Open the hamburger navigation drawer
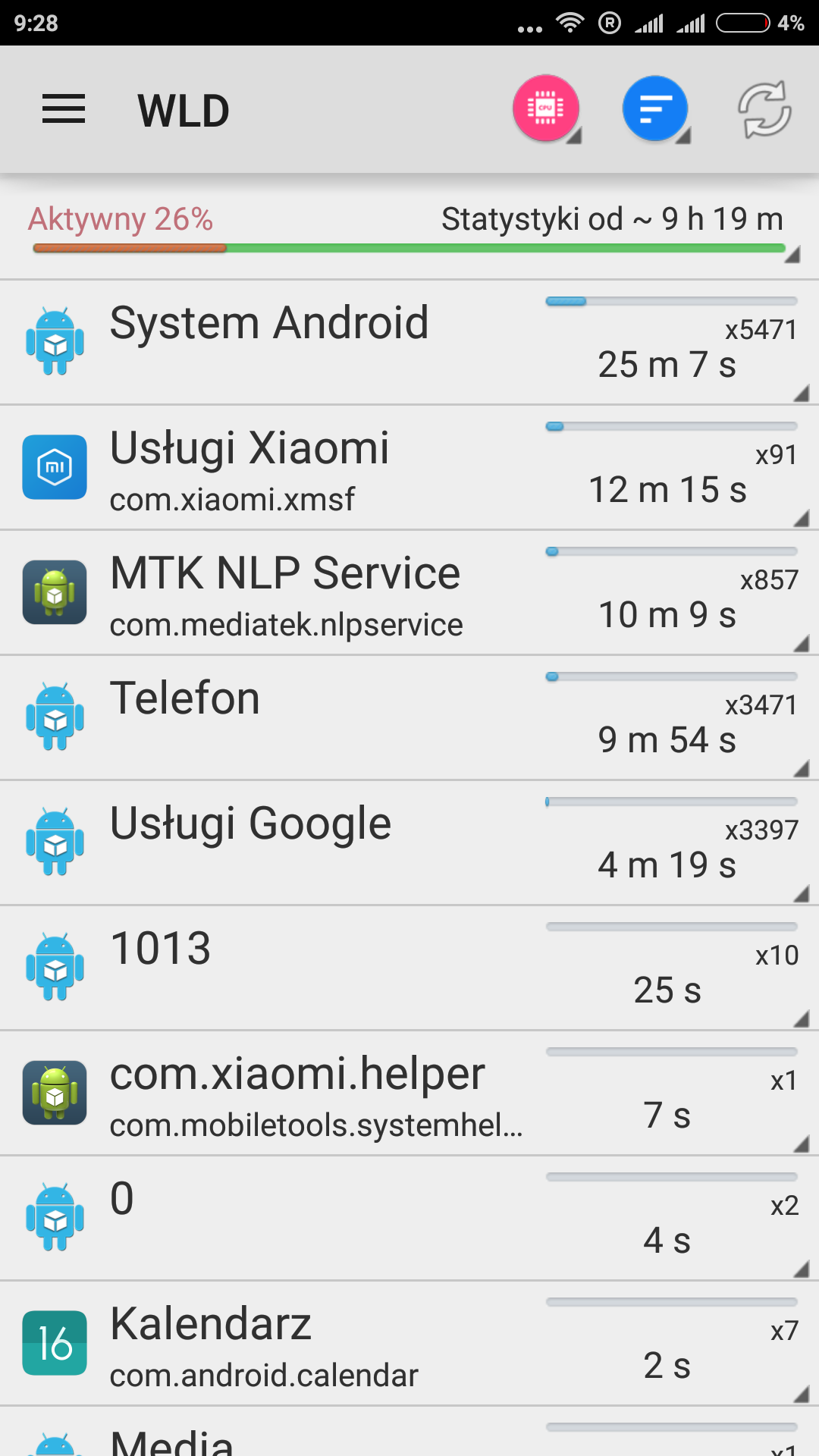Viewport: 819px width, 1456px height. tap(64, 110)
